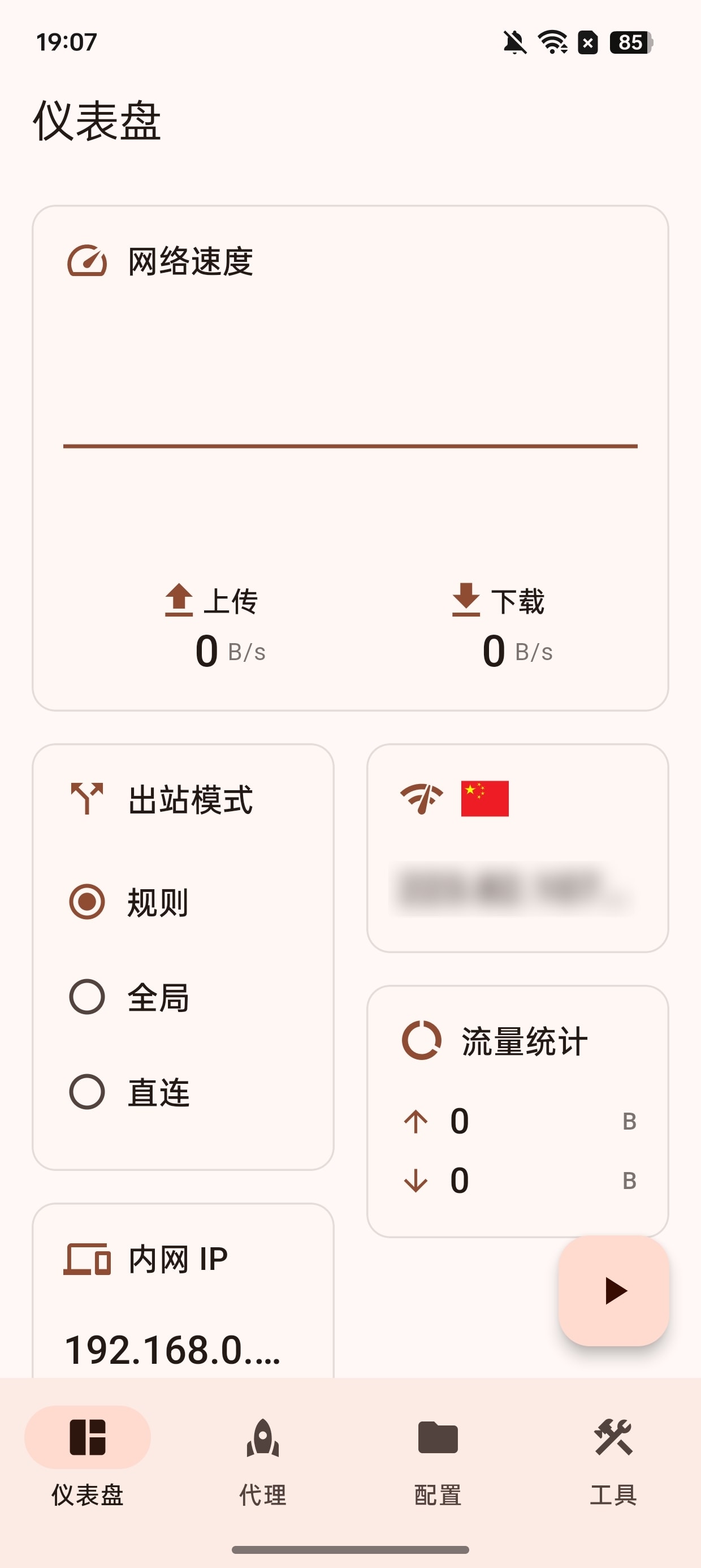Open the 内网 IP card
Viewport: 701px width, 1568px height.
pos(183,1290)
